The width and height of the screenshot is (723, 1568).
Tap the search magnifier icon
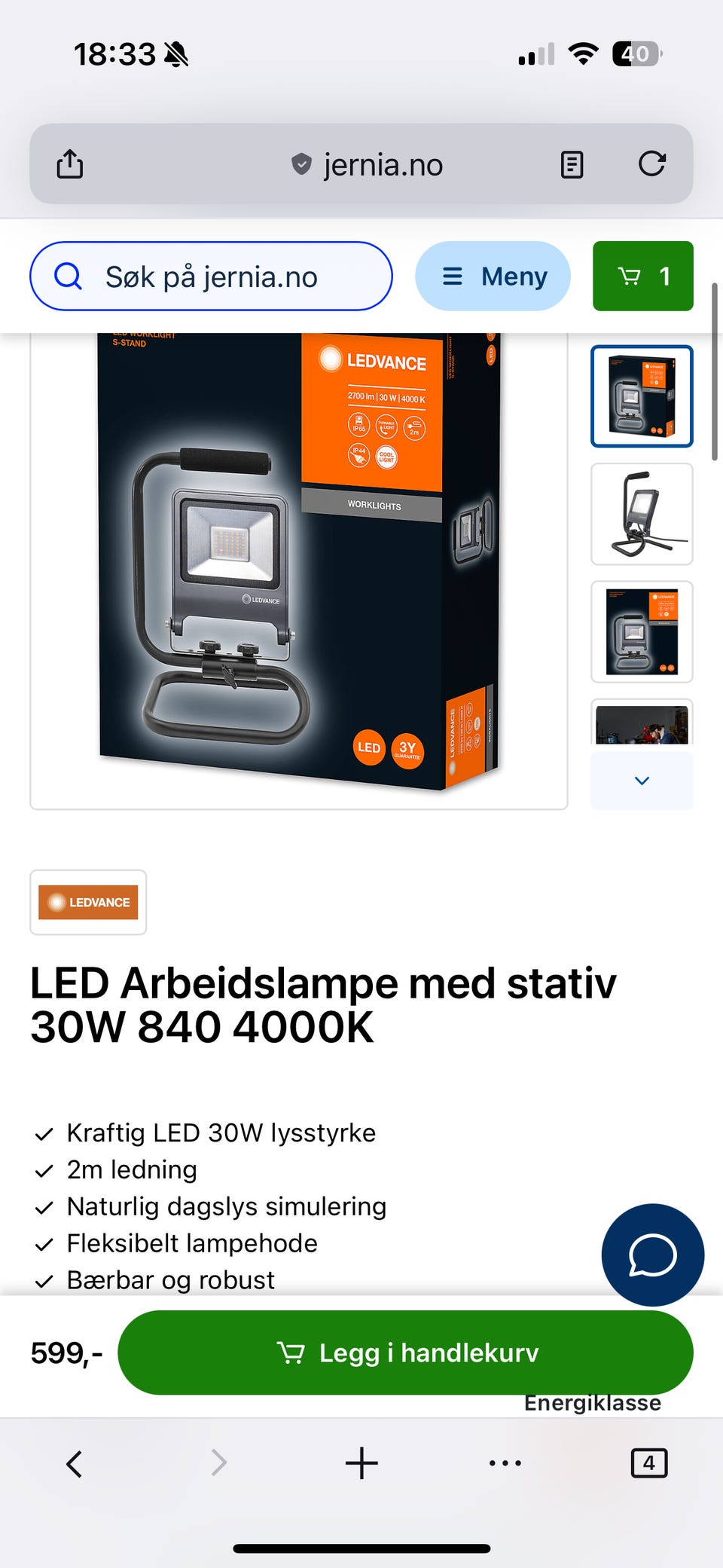[69, 277]
